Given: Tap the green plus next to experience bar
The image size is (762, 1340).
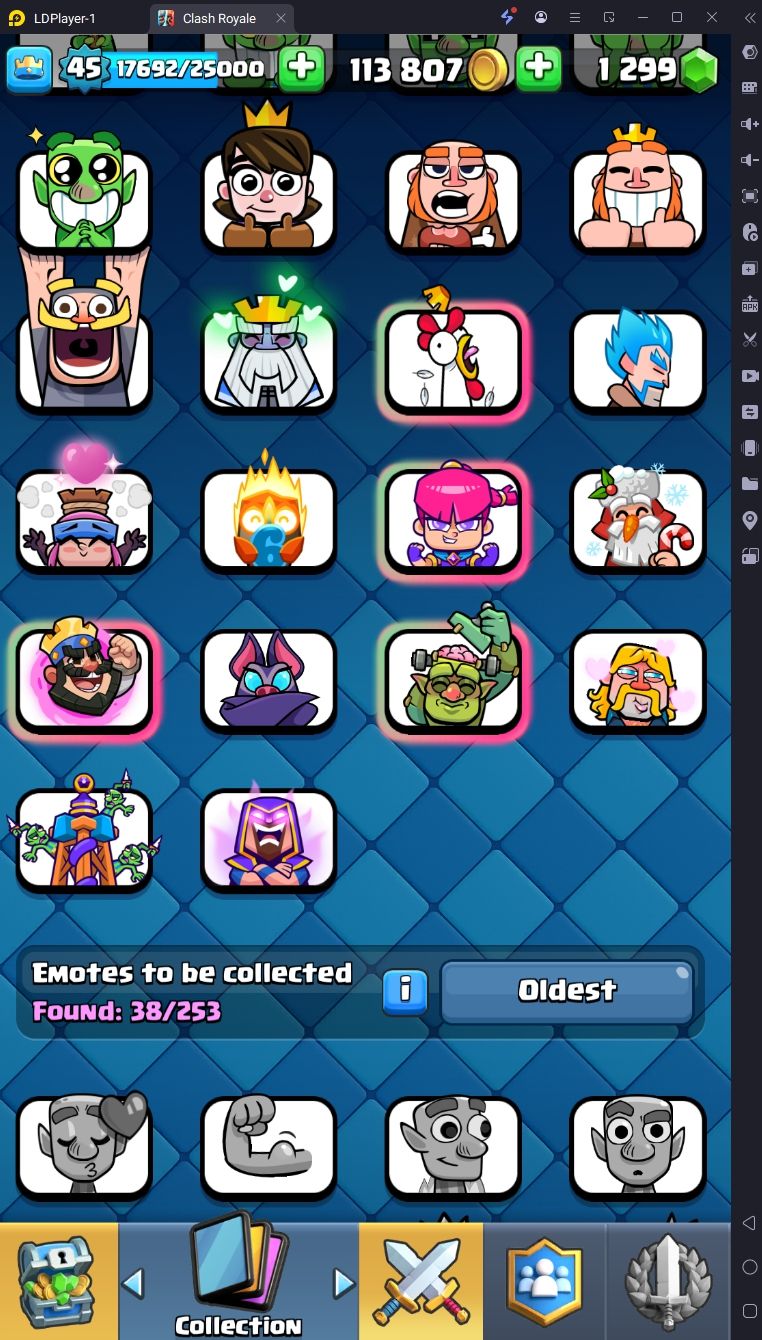Looking at the screenshot, I should (301, 68).
